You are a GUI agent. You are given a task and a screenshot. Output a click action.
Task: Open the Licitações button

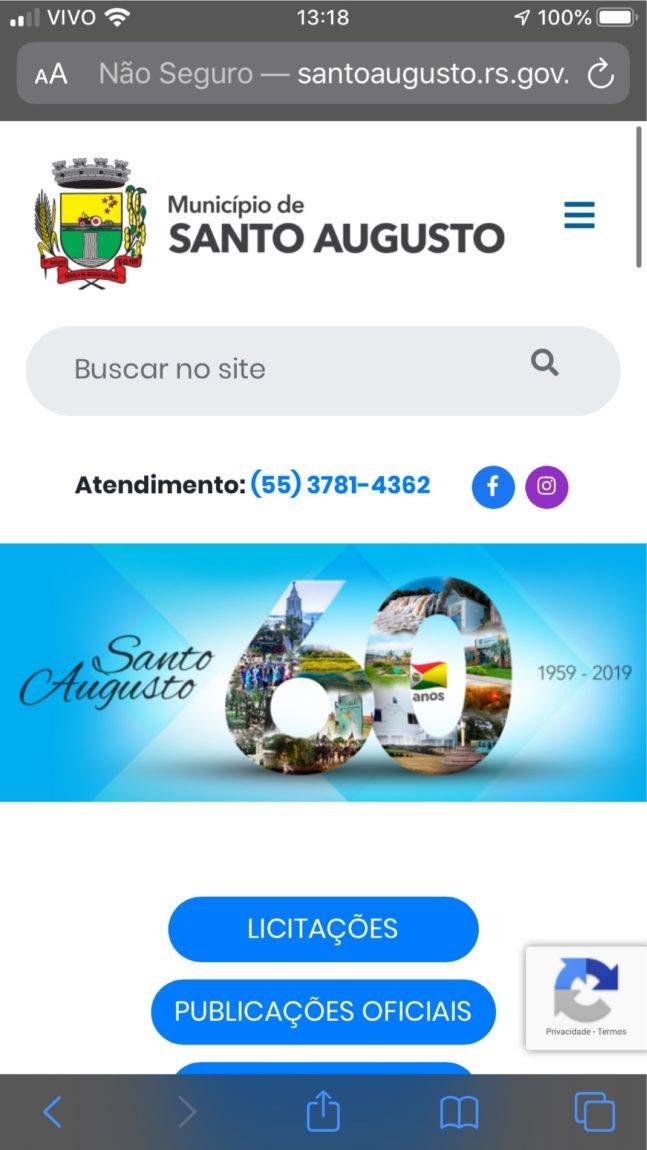323,929
